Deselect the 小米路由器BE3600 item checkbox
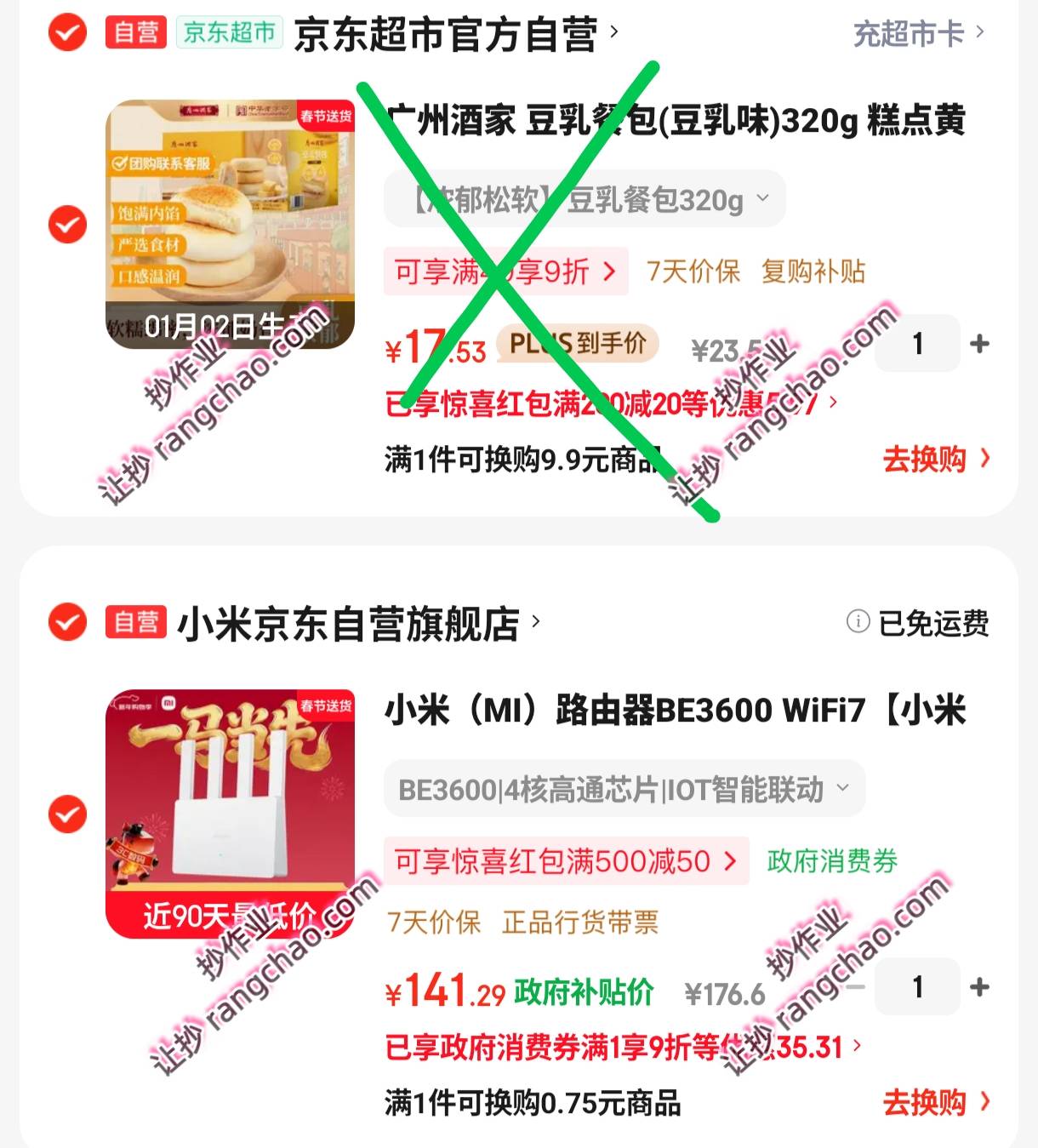Image resolution: width=1038 pixels, height=1148 pixels. pyautogui.click(x=67, y=814)
